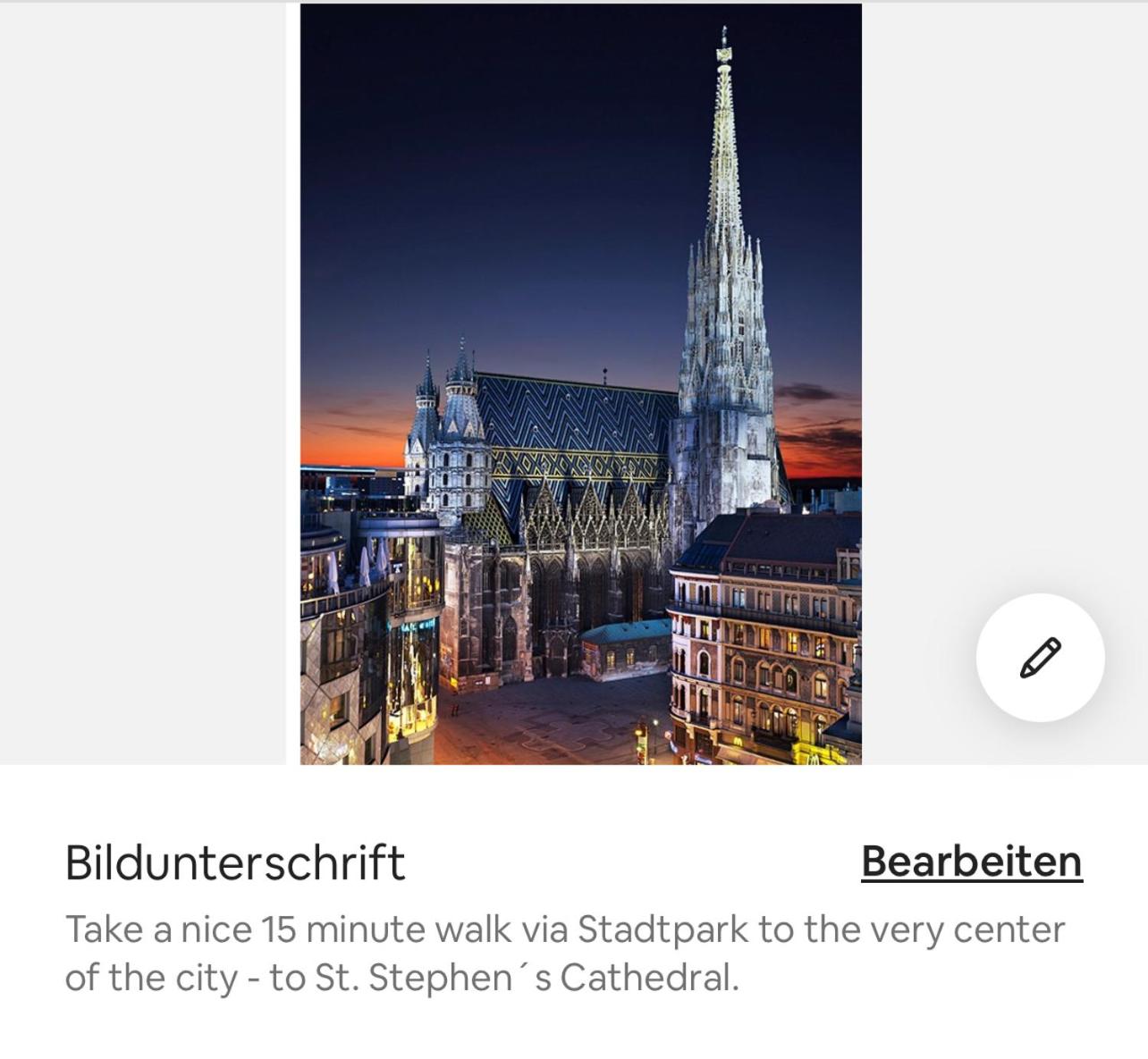Open Bearbeiten link to edit caption
The height and width of the screenshot is (1059, 1148).
click(971, 861)
